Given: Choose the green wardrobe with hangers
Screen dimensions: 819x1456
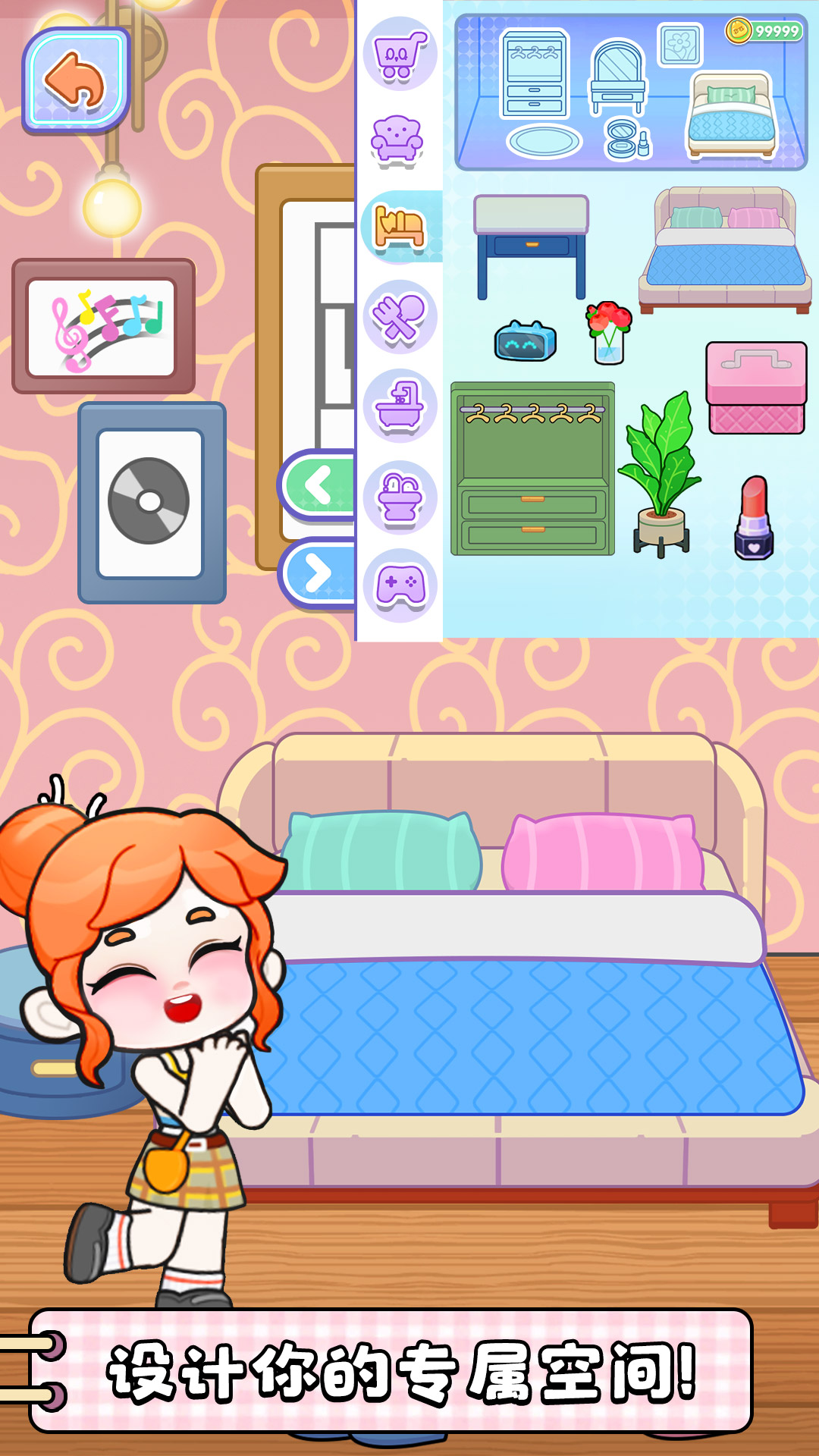Looking at the screenshot, I should click(531, 466).
